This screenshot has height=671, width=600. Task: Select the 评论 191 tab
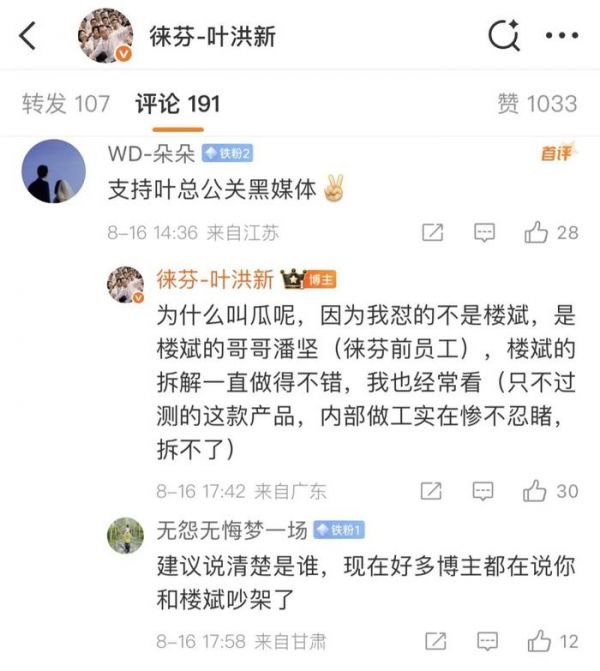(177, 103)
